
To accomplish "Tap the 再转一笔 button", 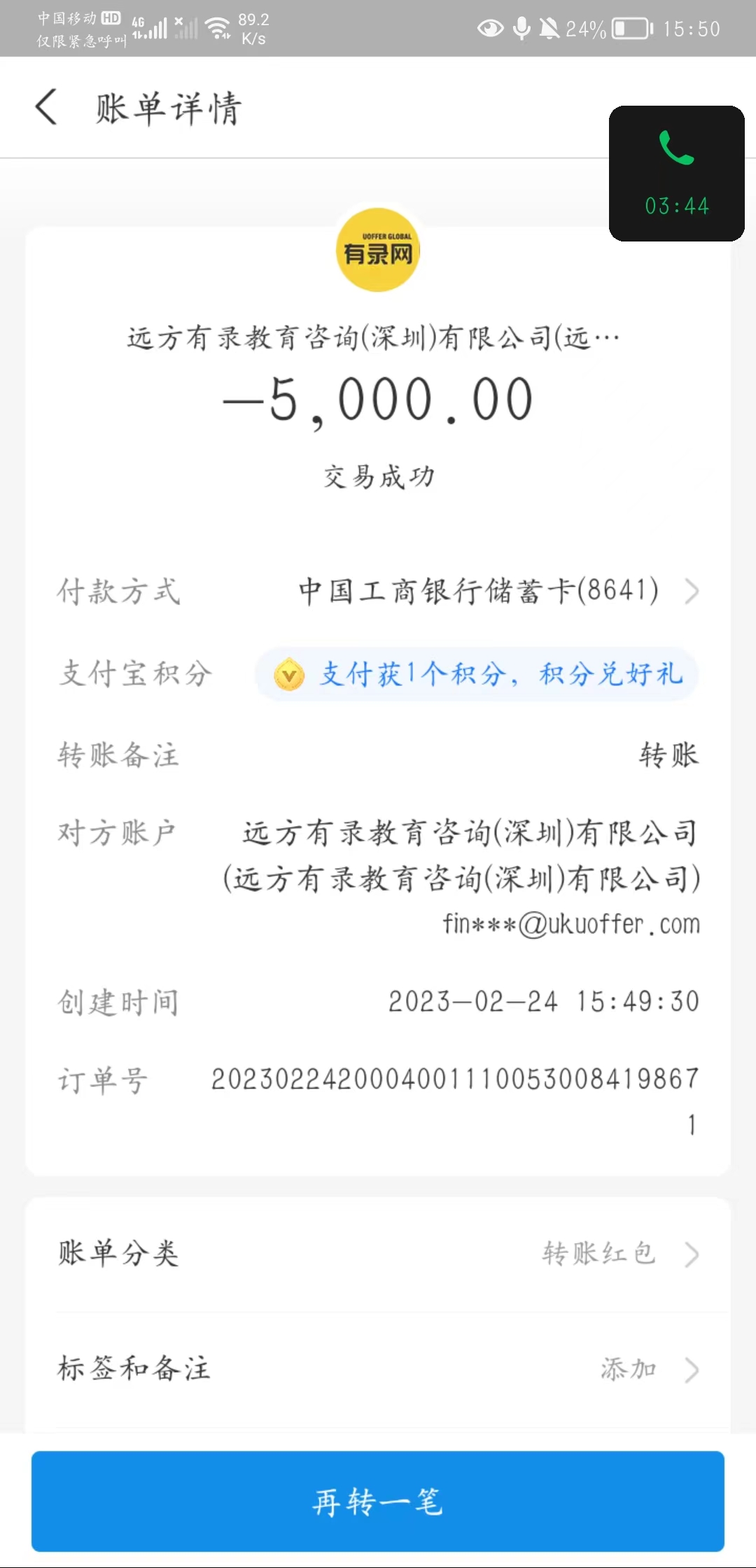I will (x=378, y=1501).
